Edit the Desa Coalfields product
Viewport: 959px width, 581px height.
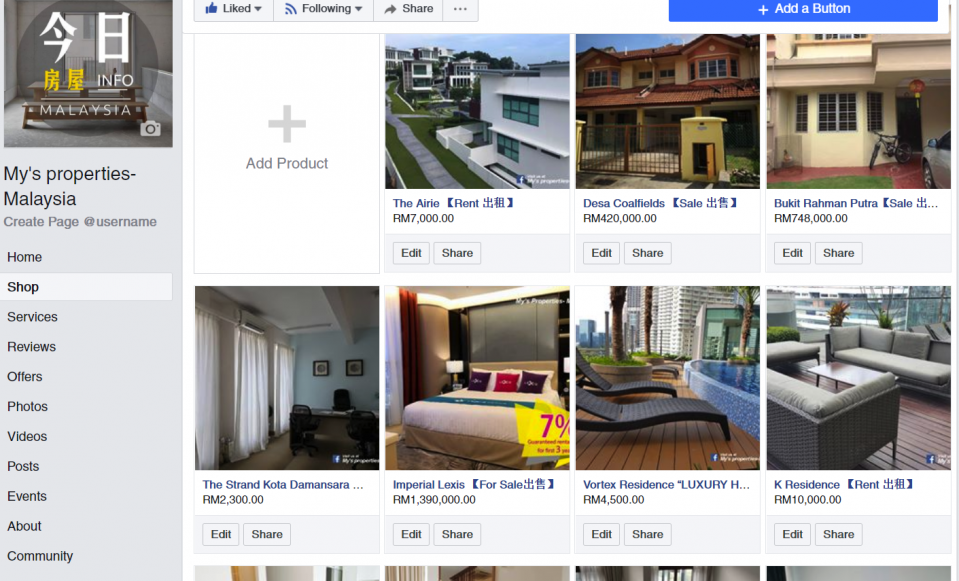601,253
